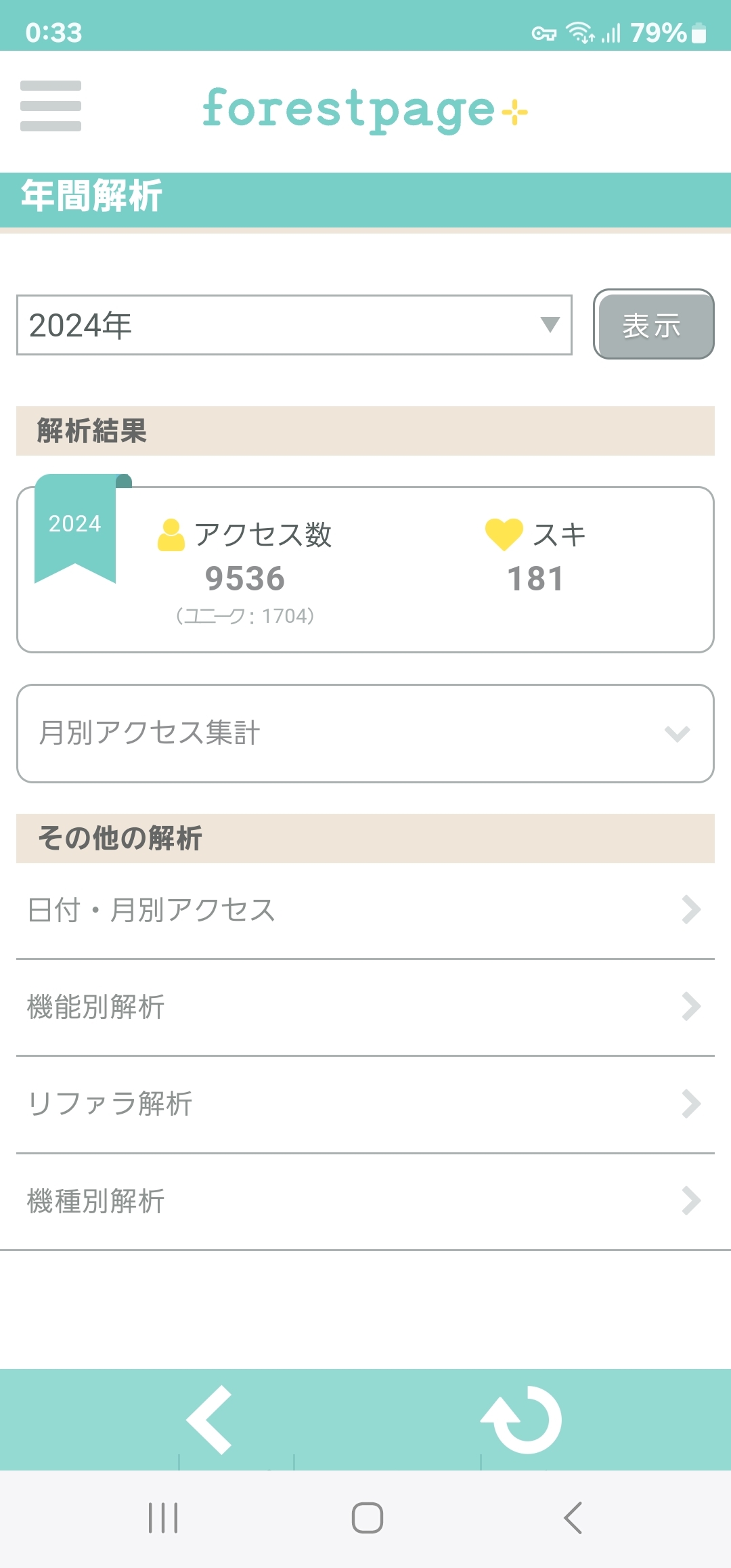Open 機能別解析 row
This screenshot has width=731, height=1568.
coord(365,1007)
